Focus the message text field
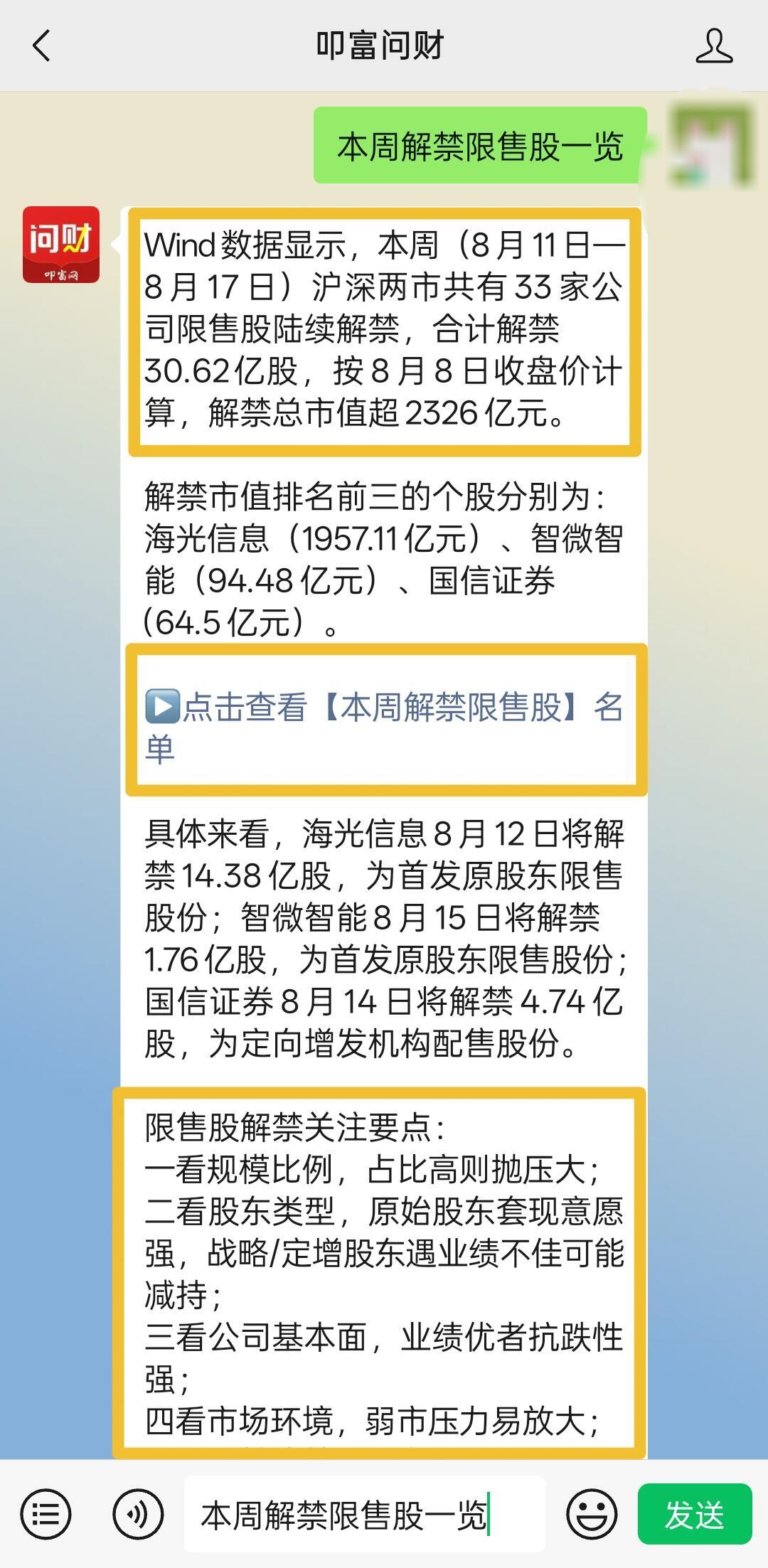The width and height of the screenshot is (768, 1568). point(364,1514)
